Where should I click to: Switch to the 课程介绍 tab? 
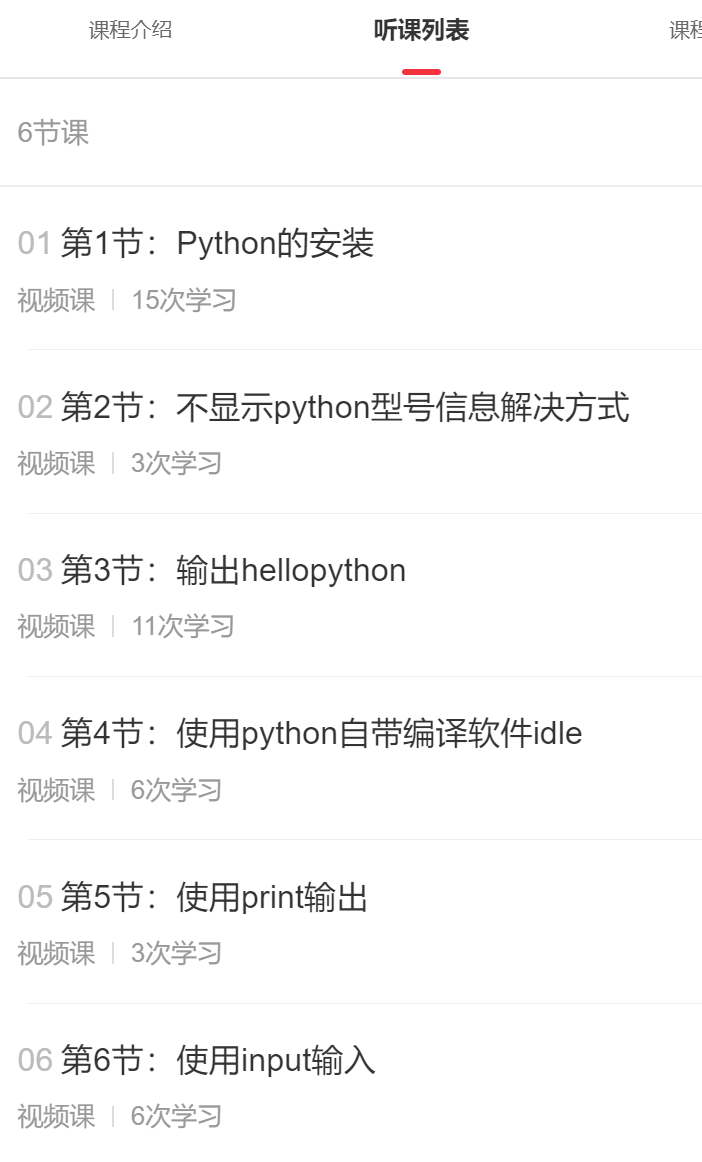pos(130,31)
